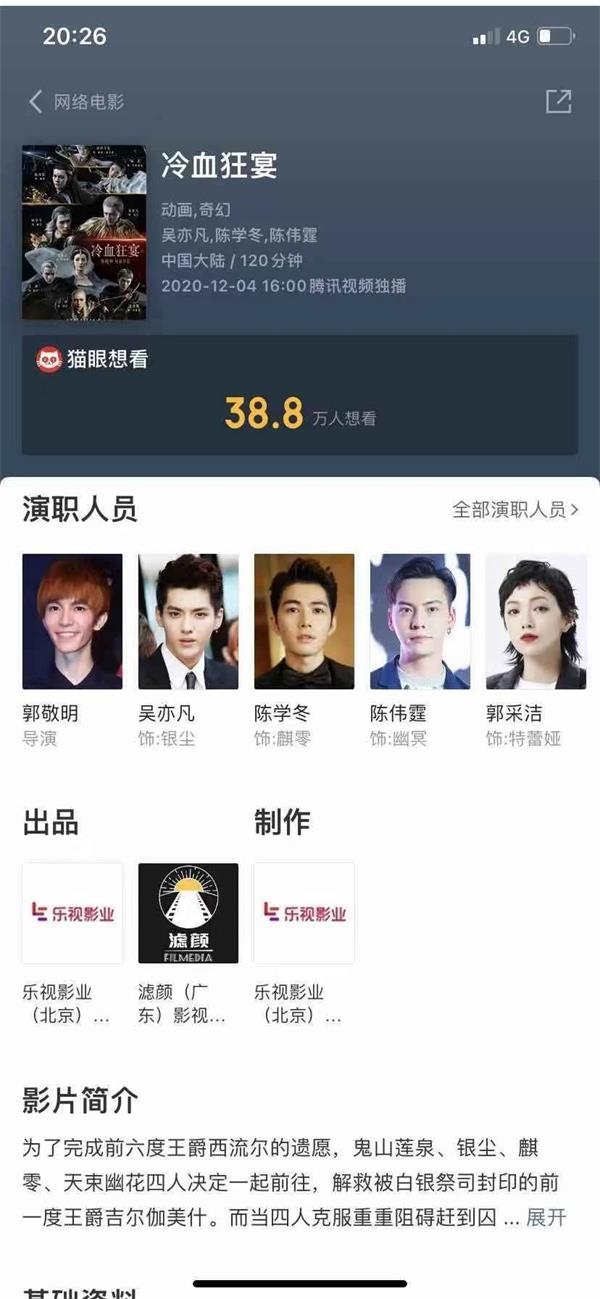Screen dimensions: 600x1299
Task: Open 滤颜 FILMEDIA company card
Action: coord(188,913)
